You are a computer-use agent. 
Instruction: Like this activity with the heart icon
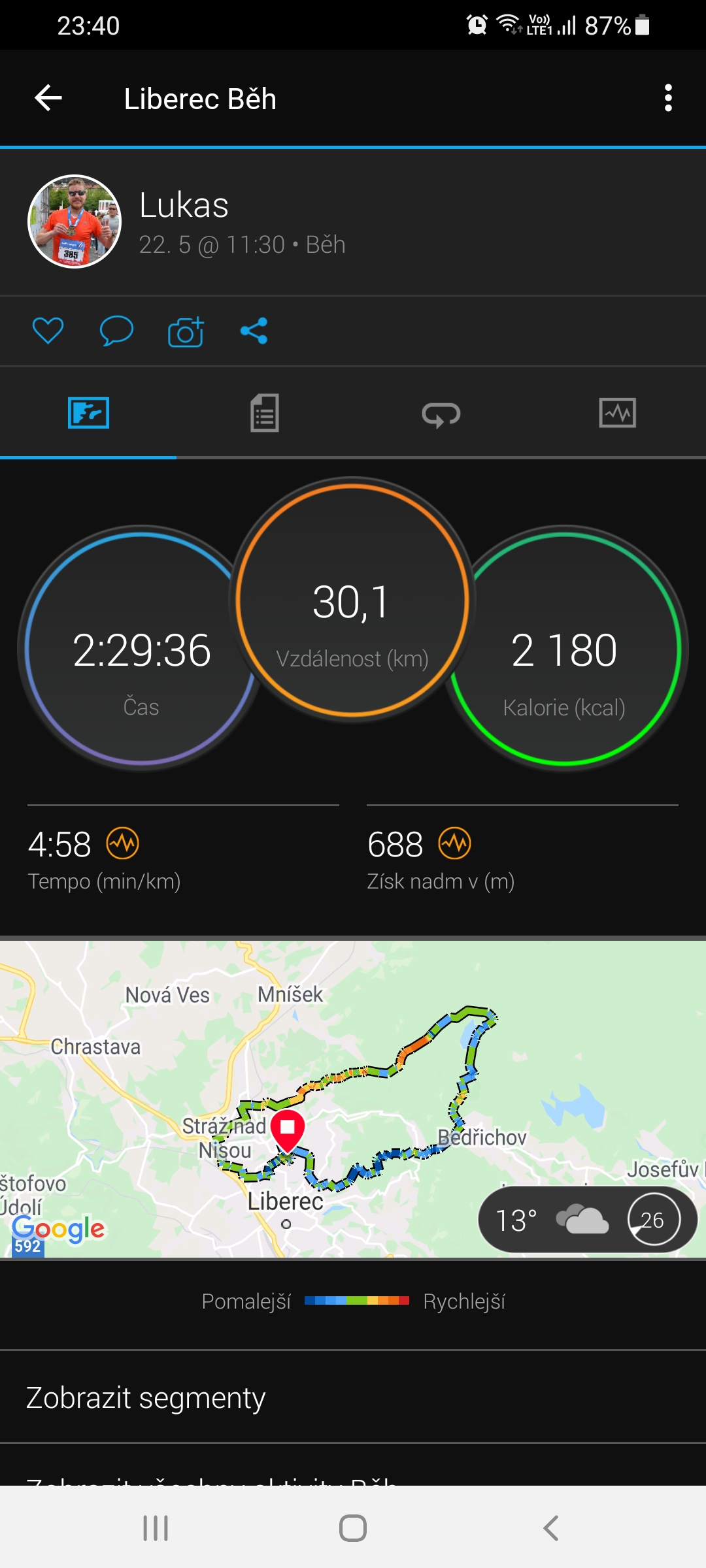(48, 331)
